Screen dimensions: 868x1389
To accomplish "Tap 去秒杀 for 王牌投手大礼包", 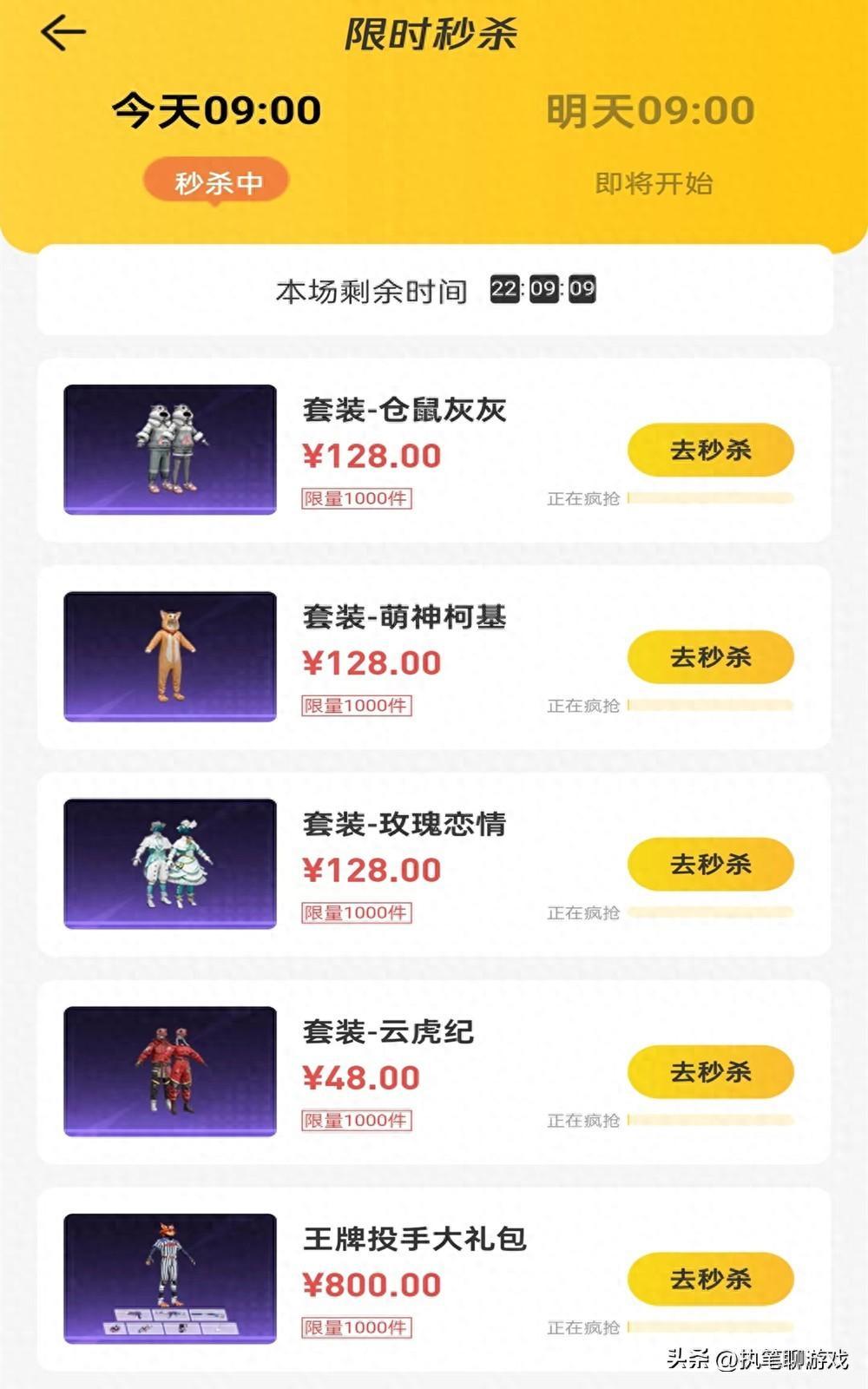I will pyautogui.click(x=710, y=1279).
